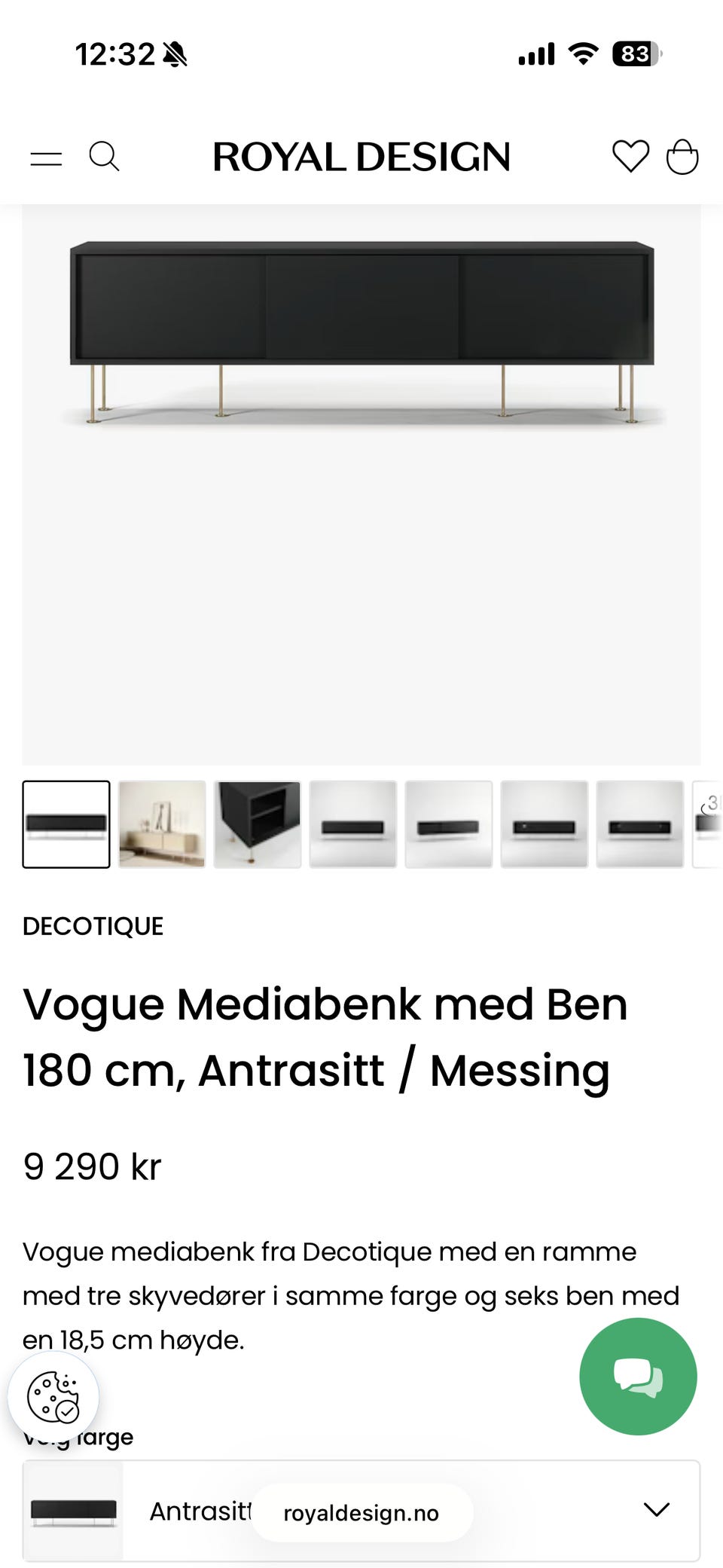The image size is (723, 1568).
Task: Select the beige lifestyle photo thumbnail
Action: coord(163,824)
